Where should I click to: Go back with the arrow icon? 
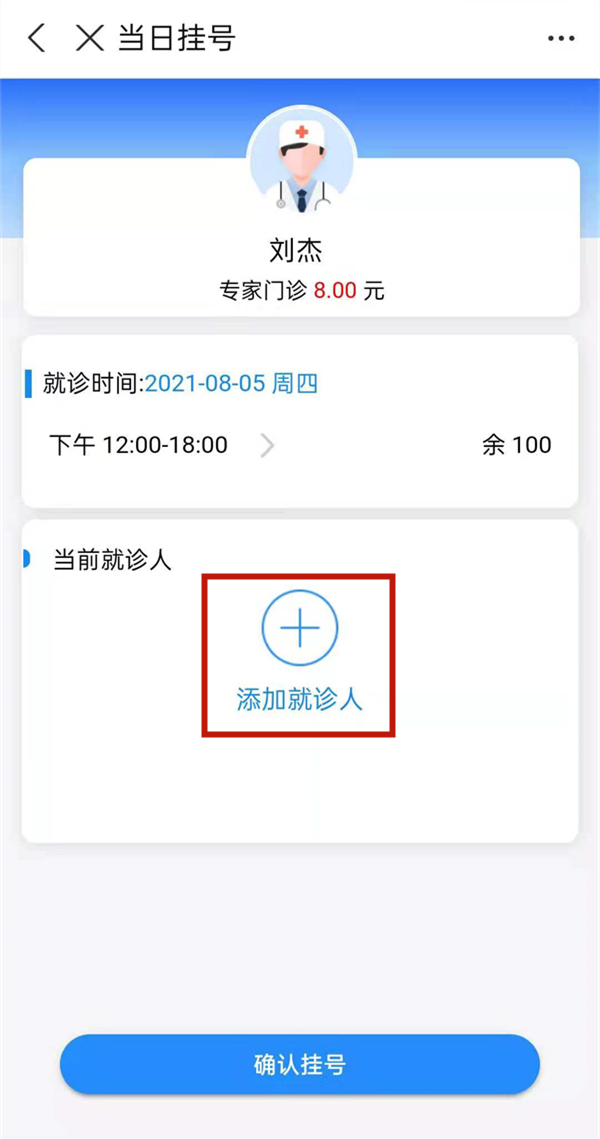click(x=37, y=39)
